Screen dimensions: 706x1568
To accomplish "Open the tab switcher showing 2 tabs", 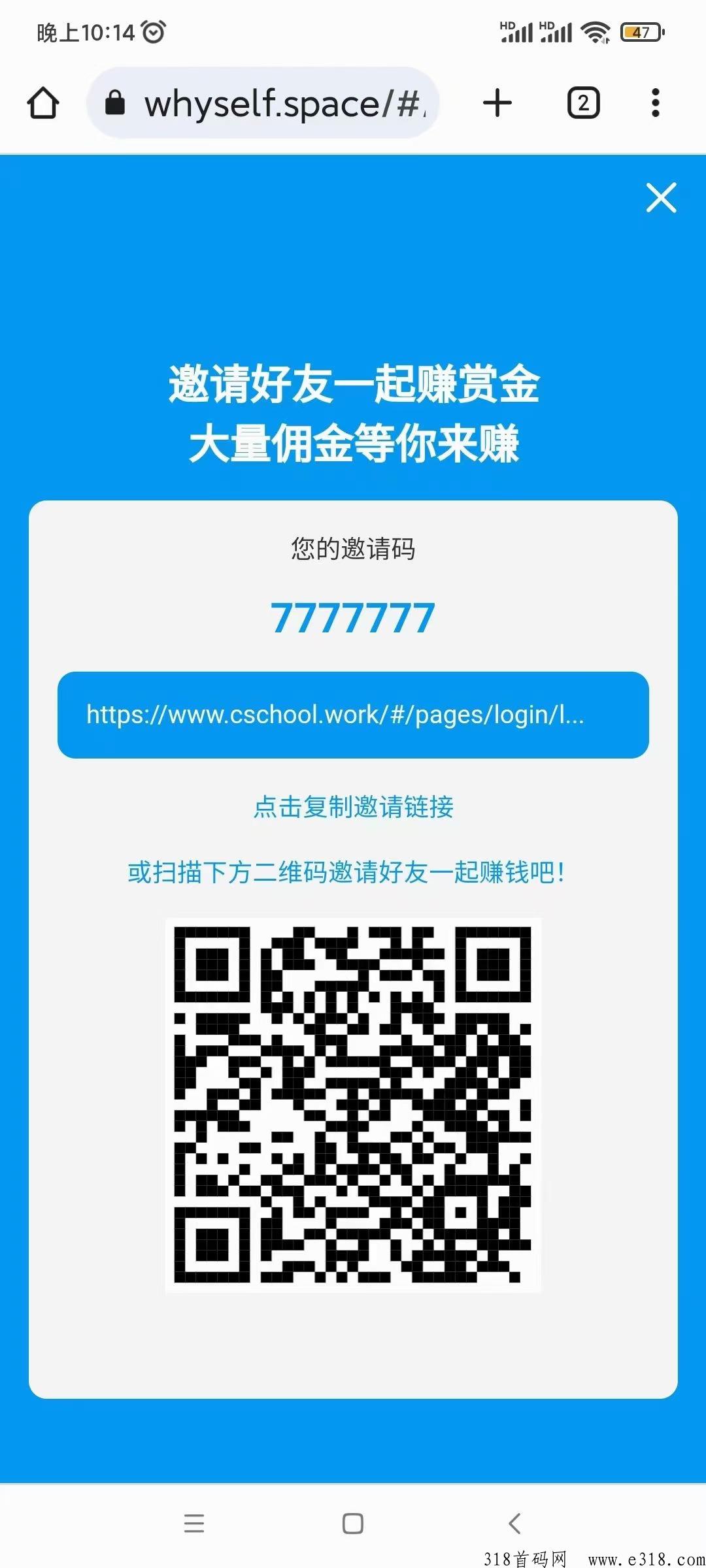I will [x=583, y=103].
